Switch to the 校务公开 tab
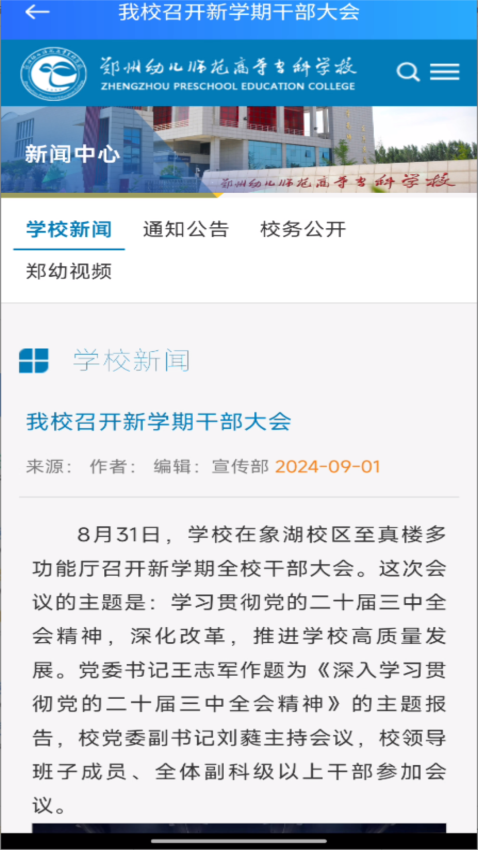Screen dimensions: 478x850 (303, 229)
